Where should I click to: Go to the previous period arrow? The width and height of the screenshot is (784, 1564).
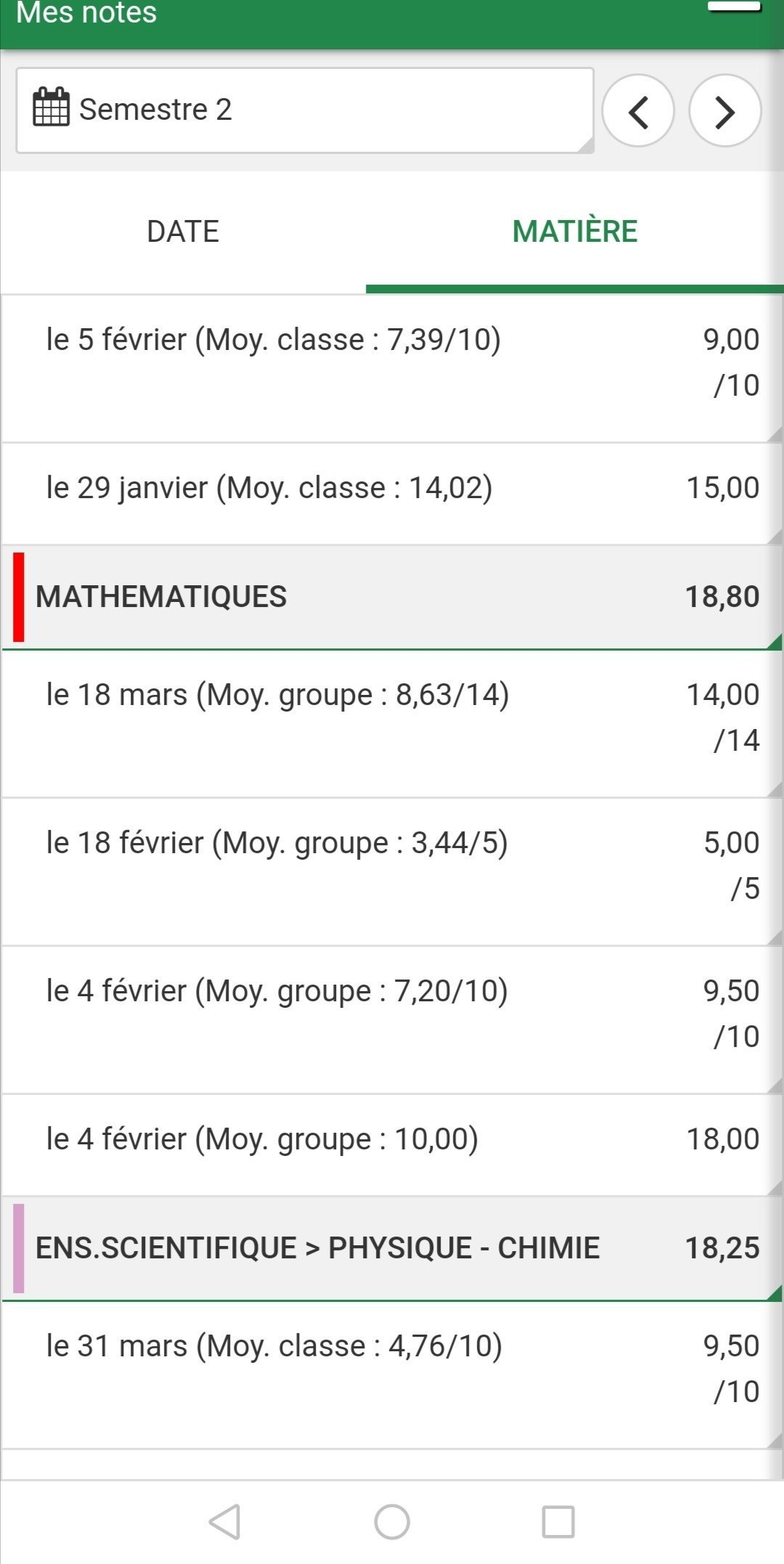click(638, 111)
